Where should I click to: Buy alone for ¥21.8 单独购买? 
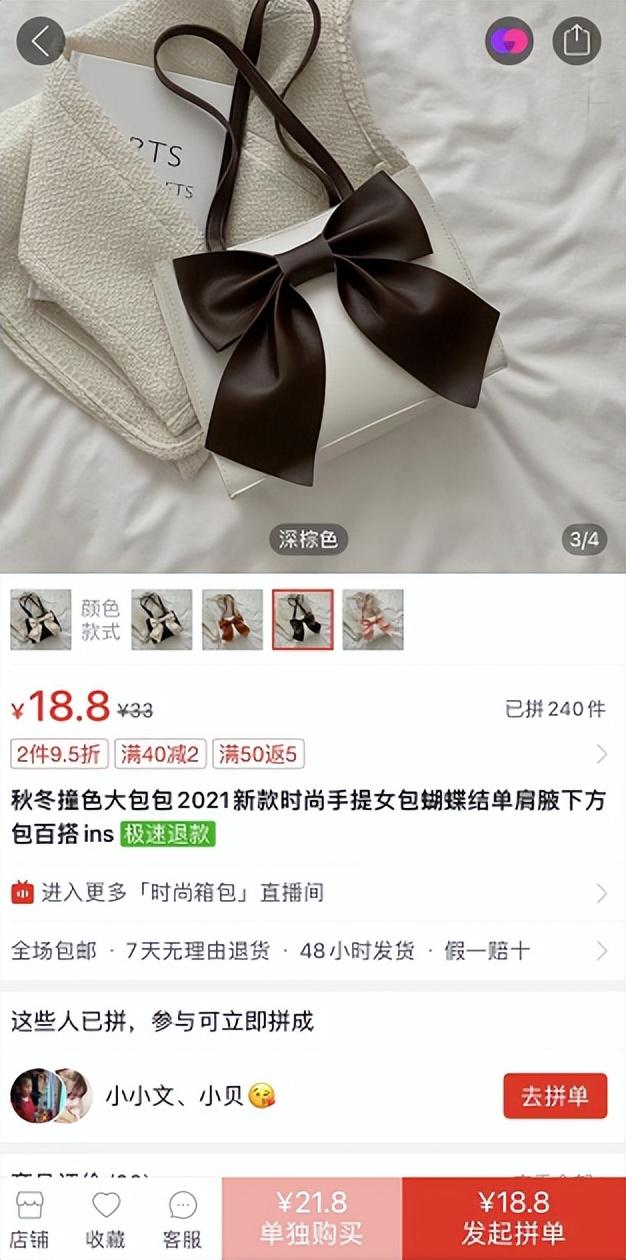(x=311, y=1218)
